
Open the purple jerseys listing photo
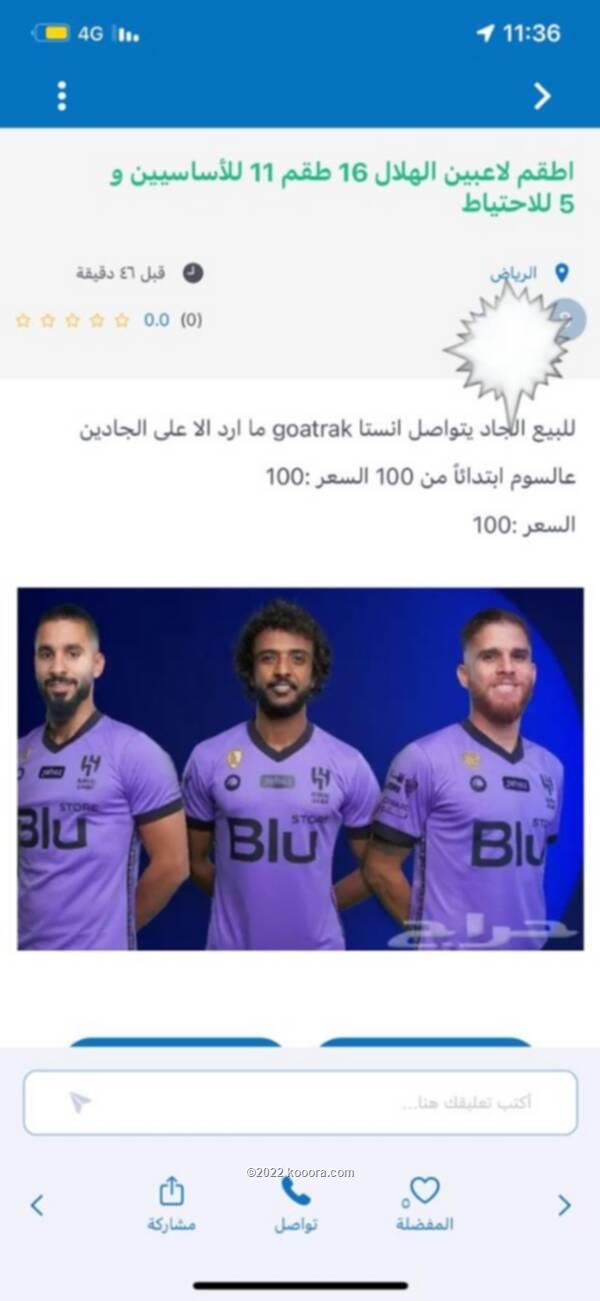point(300,768)
